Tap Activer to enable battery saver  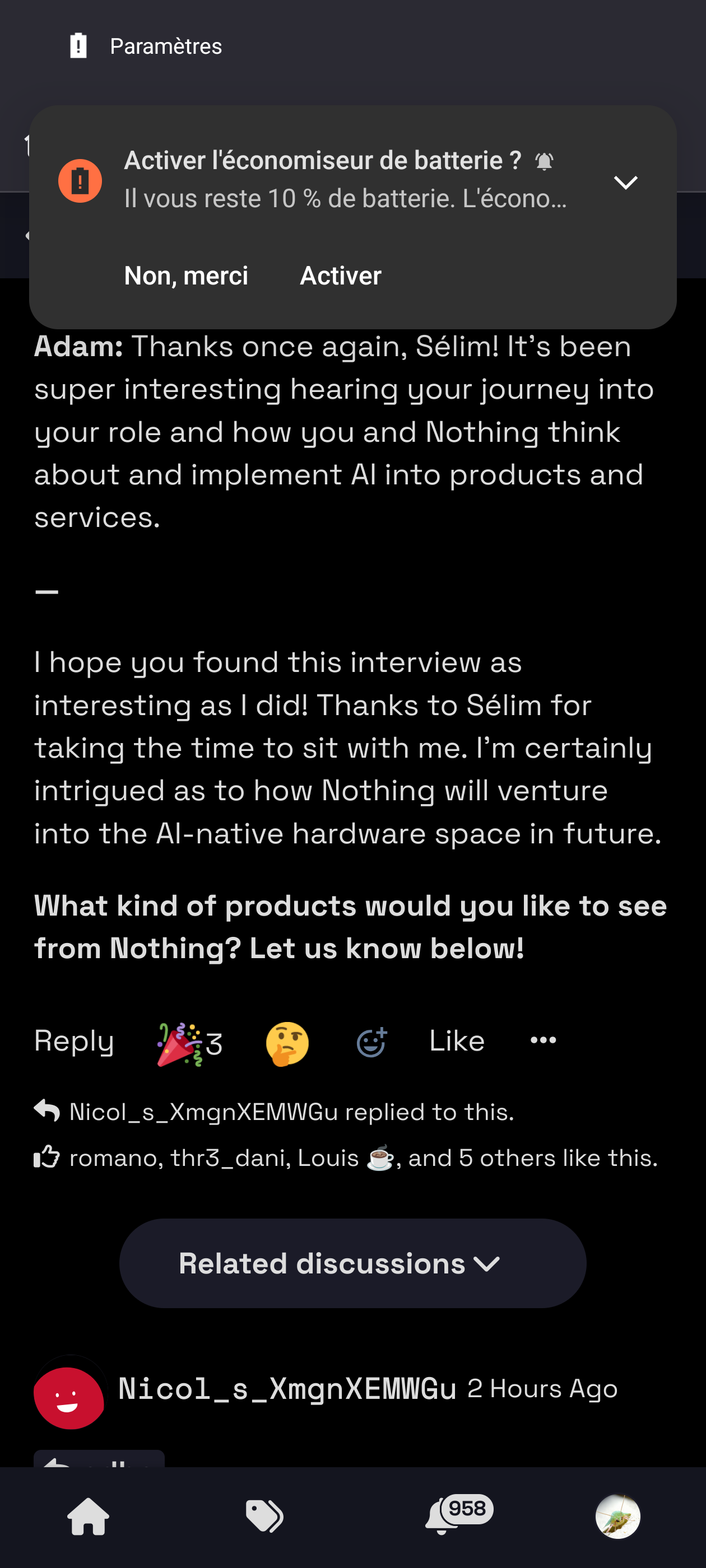coord(341,276)
